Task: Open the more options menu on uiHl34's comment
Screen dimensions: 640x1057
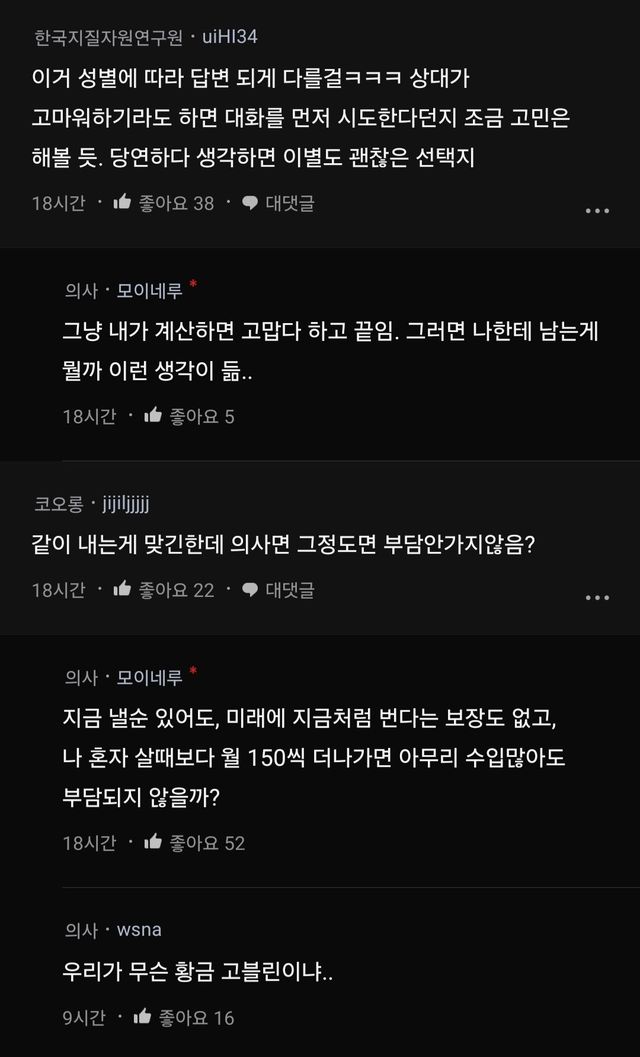Action: pyautogui.click(x=597, y=211)
